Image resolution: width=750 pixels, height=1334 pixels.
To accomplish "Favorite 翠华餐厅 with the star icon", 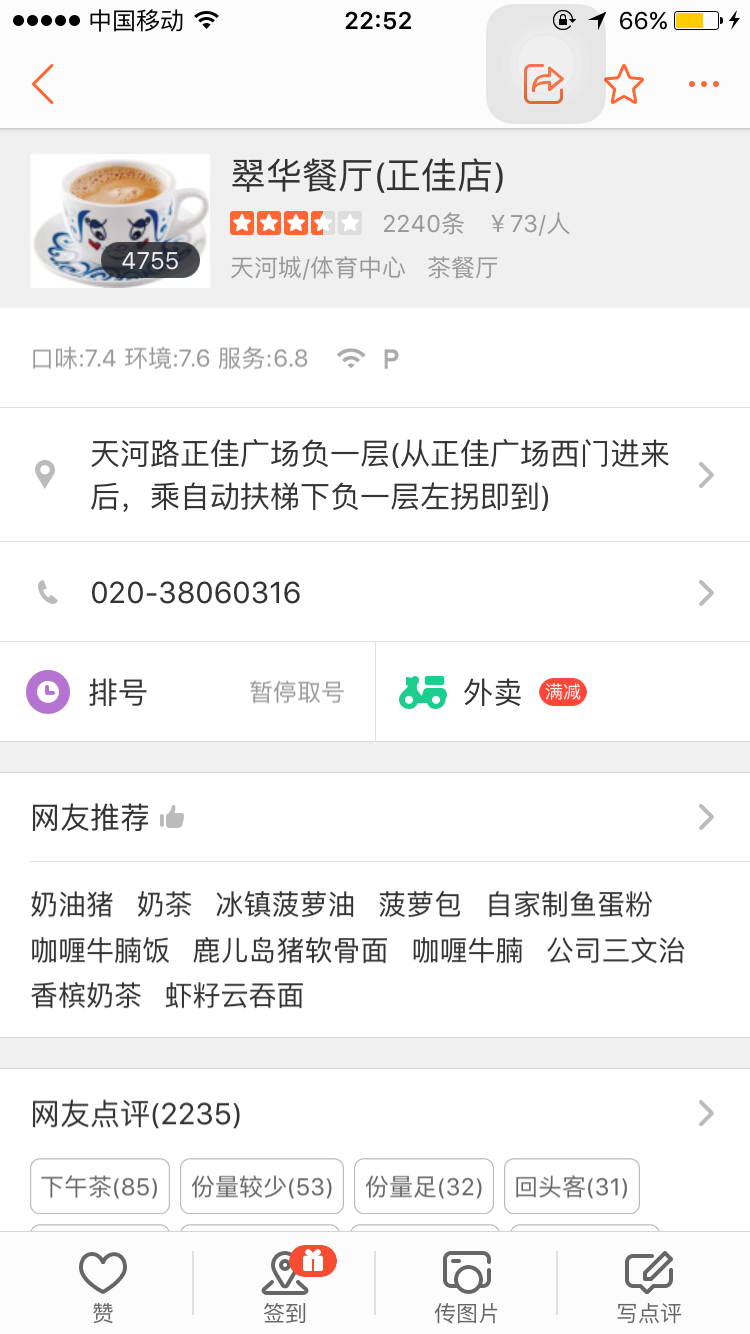I will tap(624, 85).
